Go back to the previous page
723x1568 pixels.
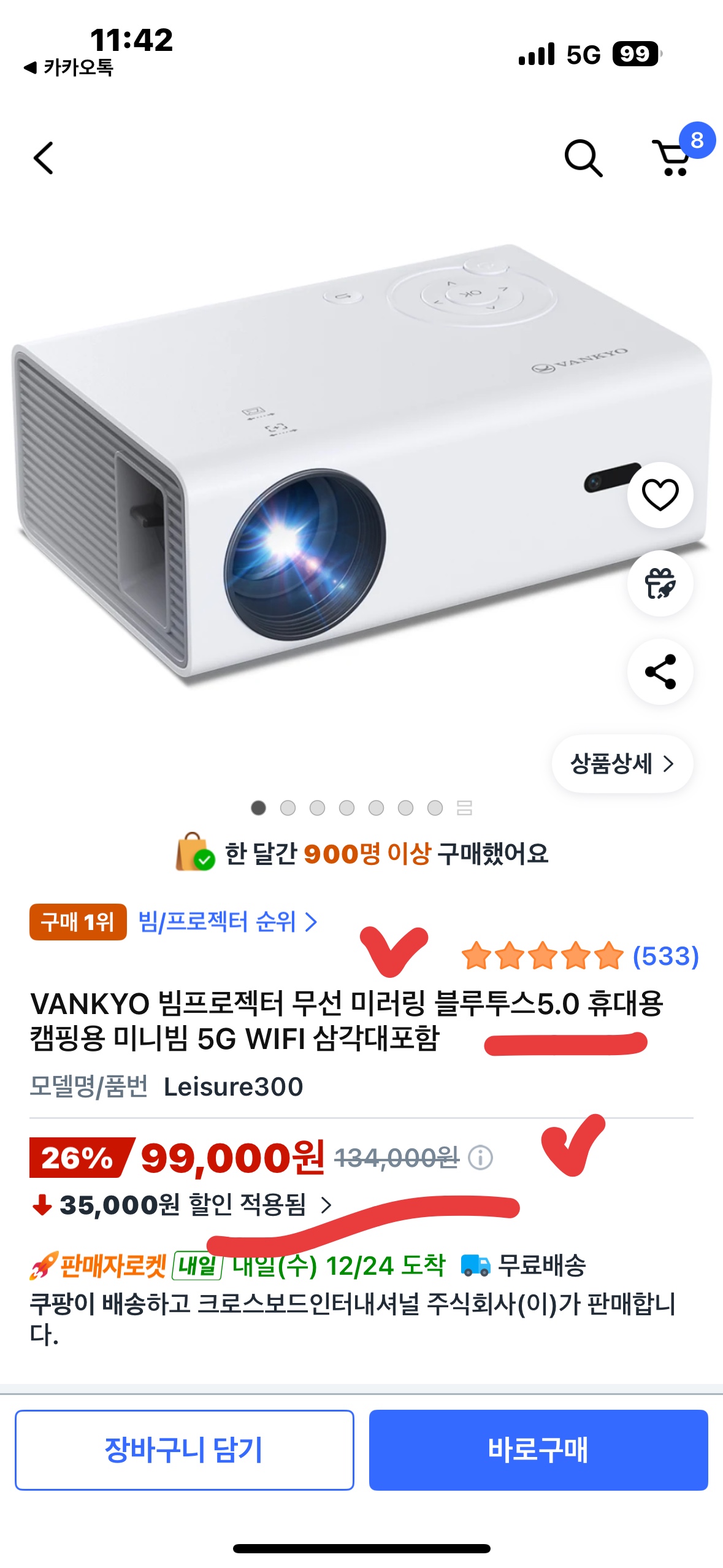43,158
